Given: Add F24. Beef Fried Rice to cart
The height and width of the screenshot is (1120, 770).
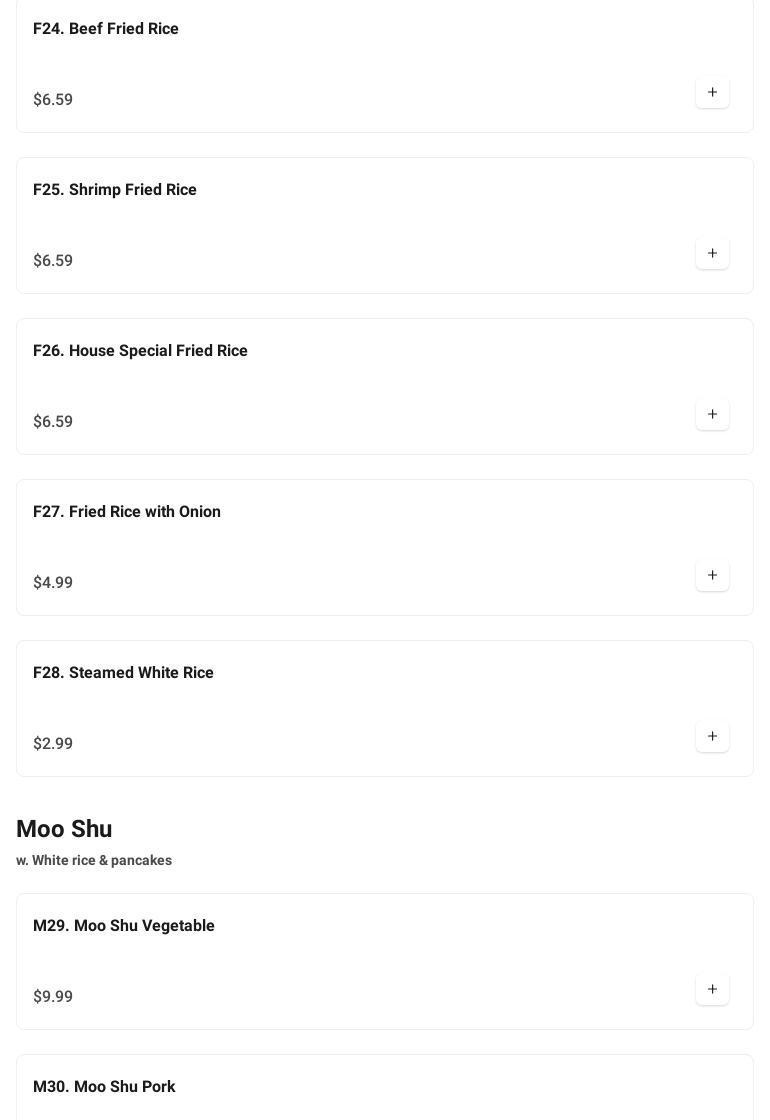Looking at the screenshot, I should click(x=712, y=93).
